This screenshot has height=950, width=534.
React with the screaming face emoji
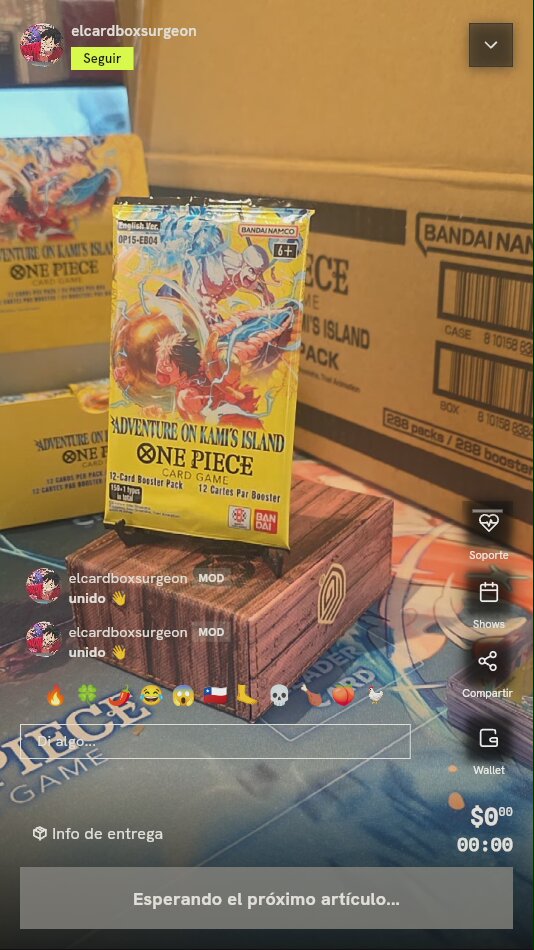point(183,696)
